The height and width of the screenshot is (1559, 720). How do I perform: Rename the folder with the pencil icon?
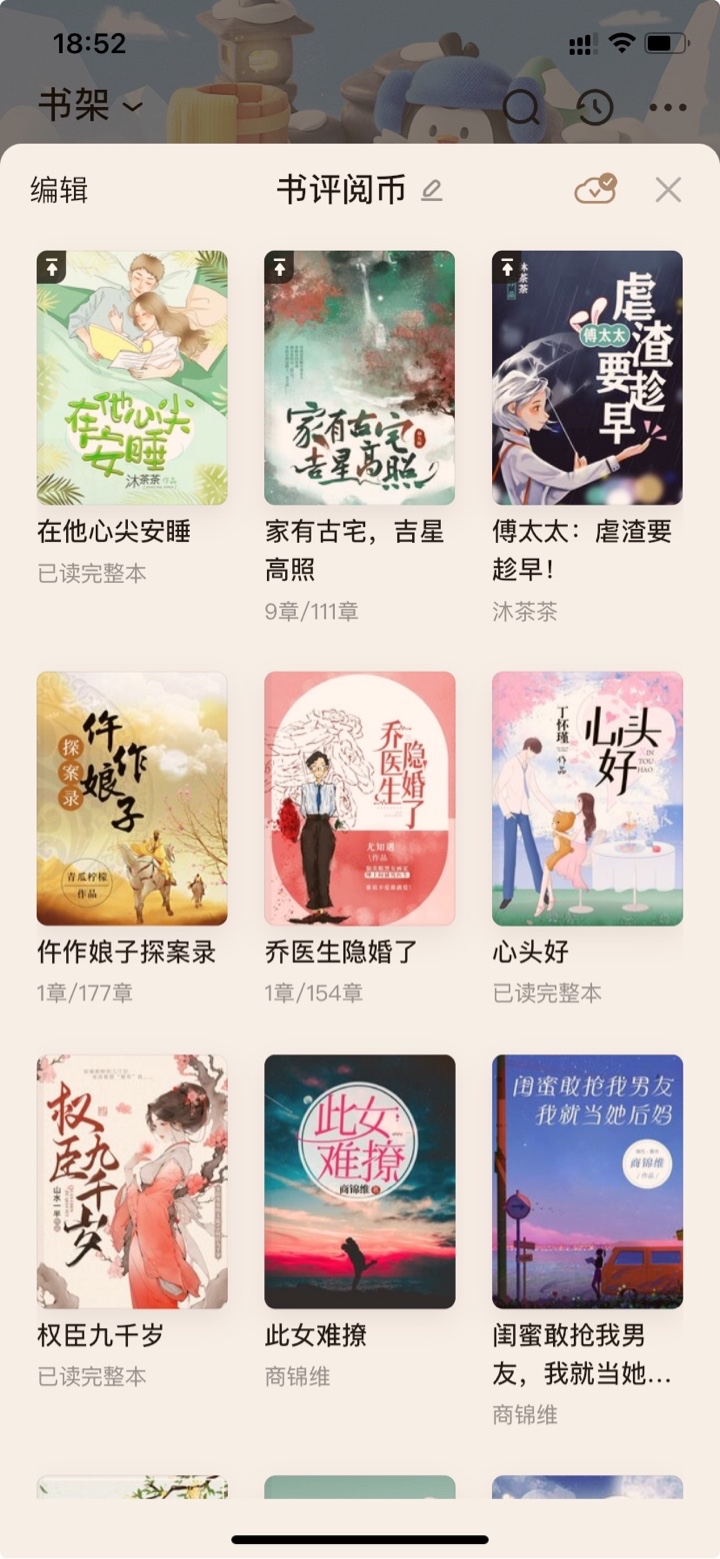[x=431, y=190]
